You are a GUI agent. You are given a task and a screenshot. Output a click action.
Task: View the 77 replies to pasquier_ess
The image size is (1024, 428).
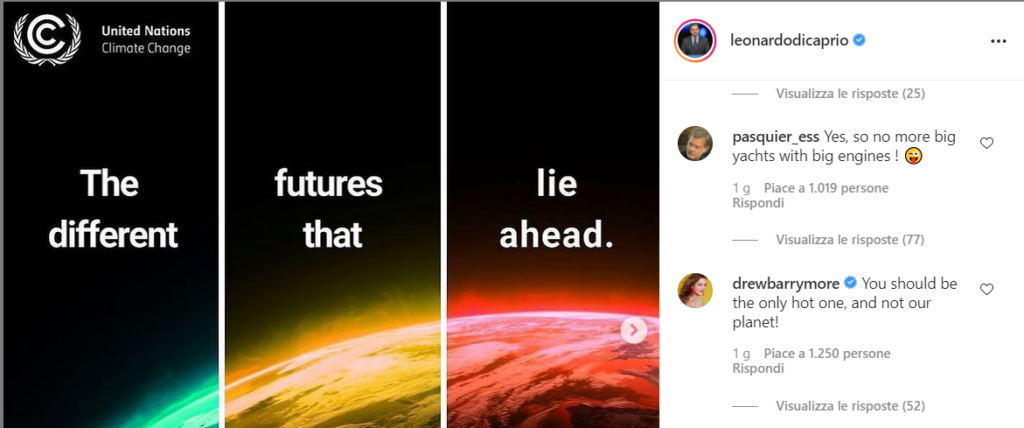pyautogui.click(x=850, y=240)
